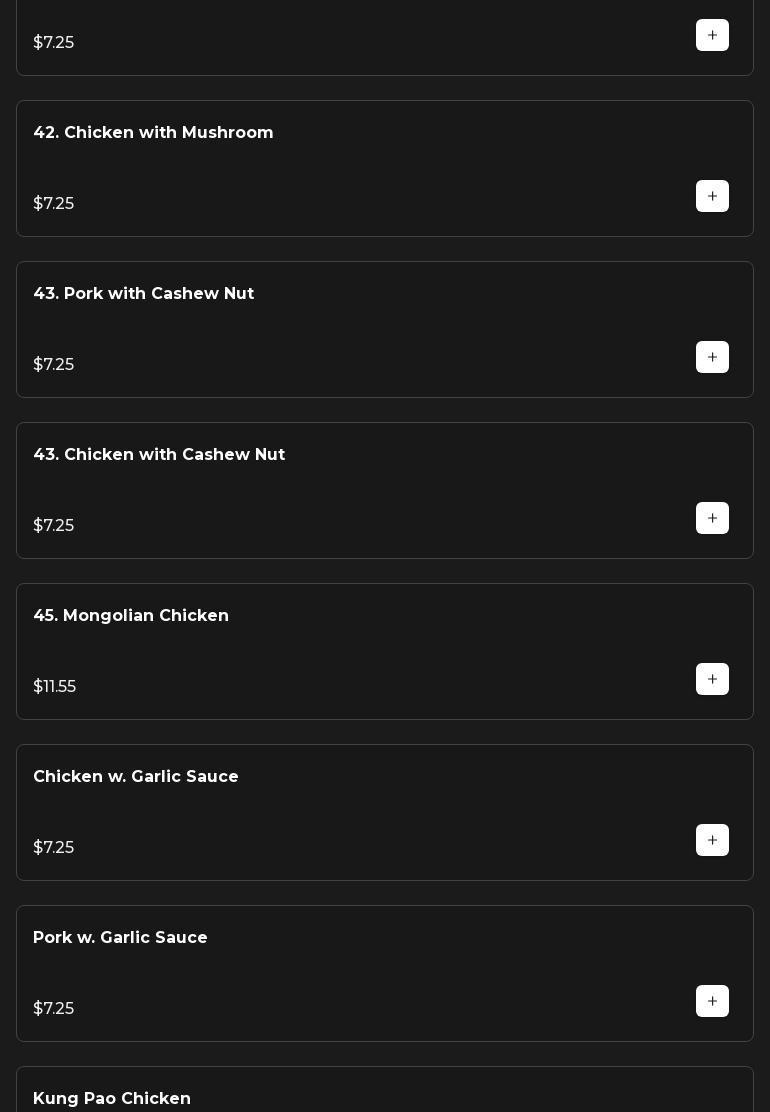Add 42. Chicken with Mushroom to cart
The height and width of the screenshot is (1112, 770).
coord(712,196)
